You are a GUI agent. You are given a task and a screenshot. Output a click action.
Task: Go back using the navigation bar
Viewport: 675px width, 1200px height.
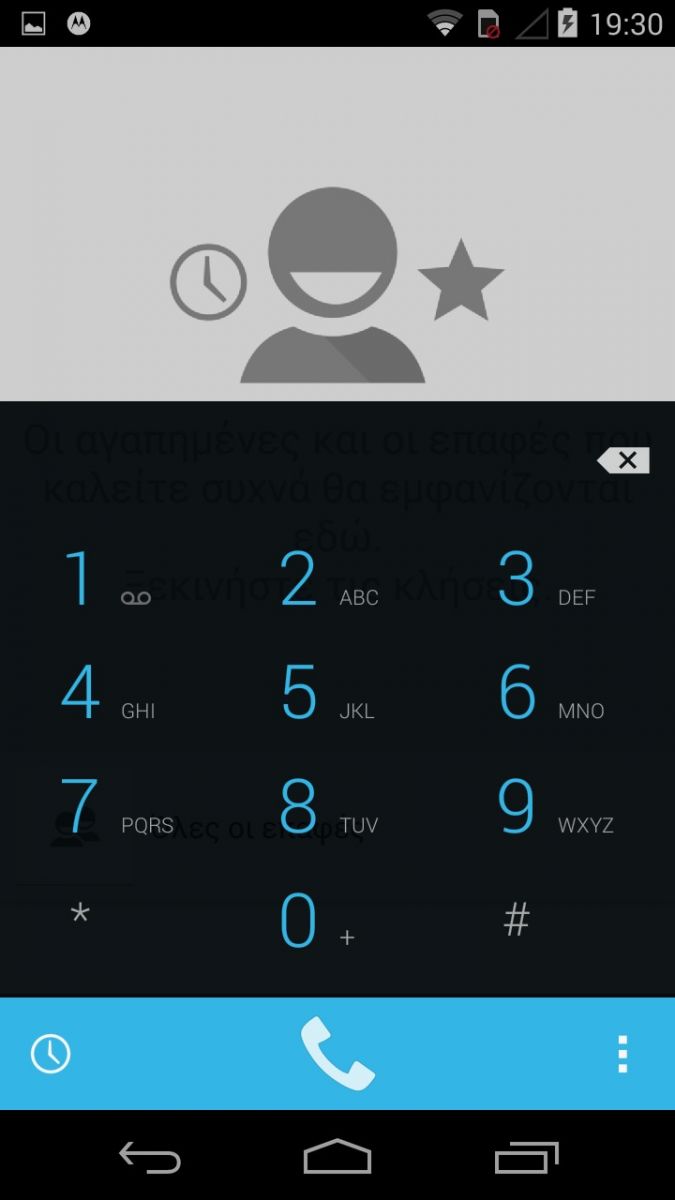[150, 1157]
